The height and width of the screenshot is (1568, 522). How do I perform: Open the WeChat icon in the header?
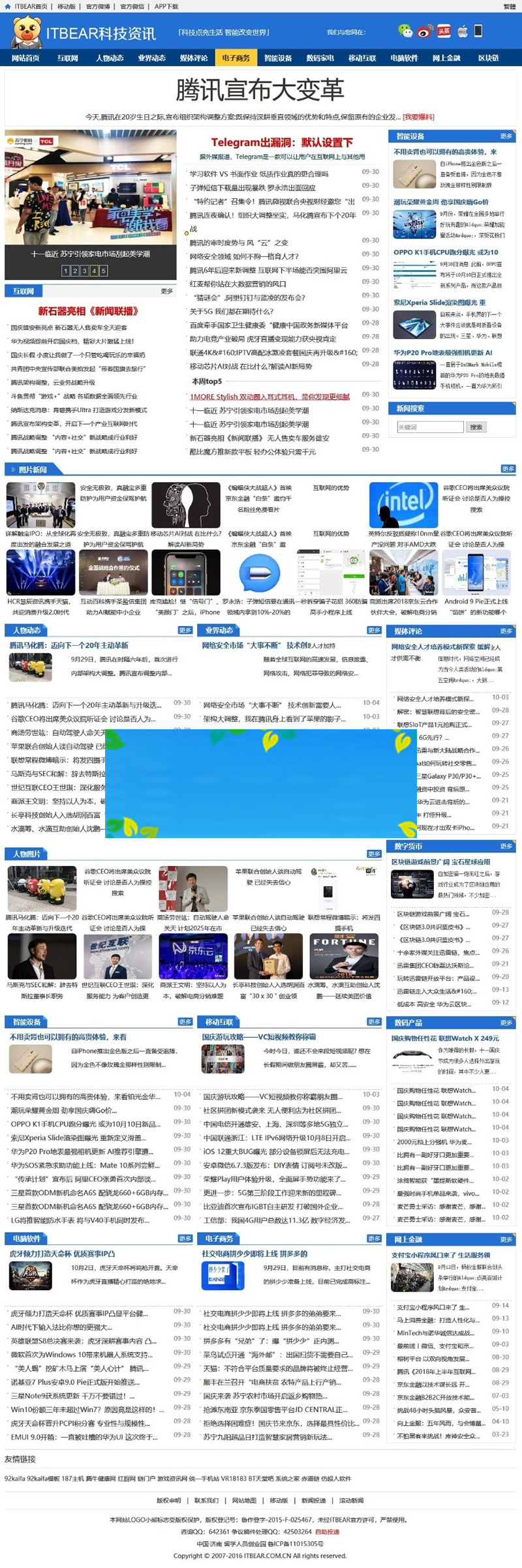405,31
